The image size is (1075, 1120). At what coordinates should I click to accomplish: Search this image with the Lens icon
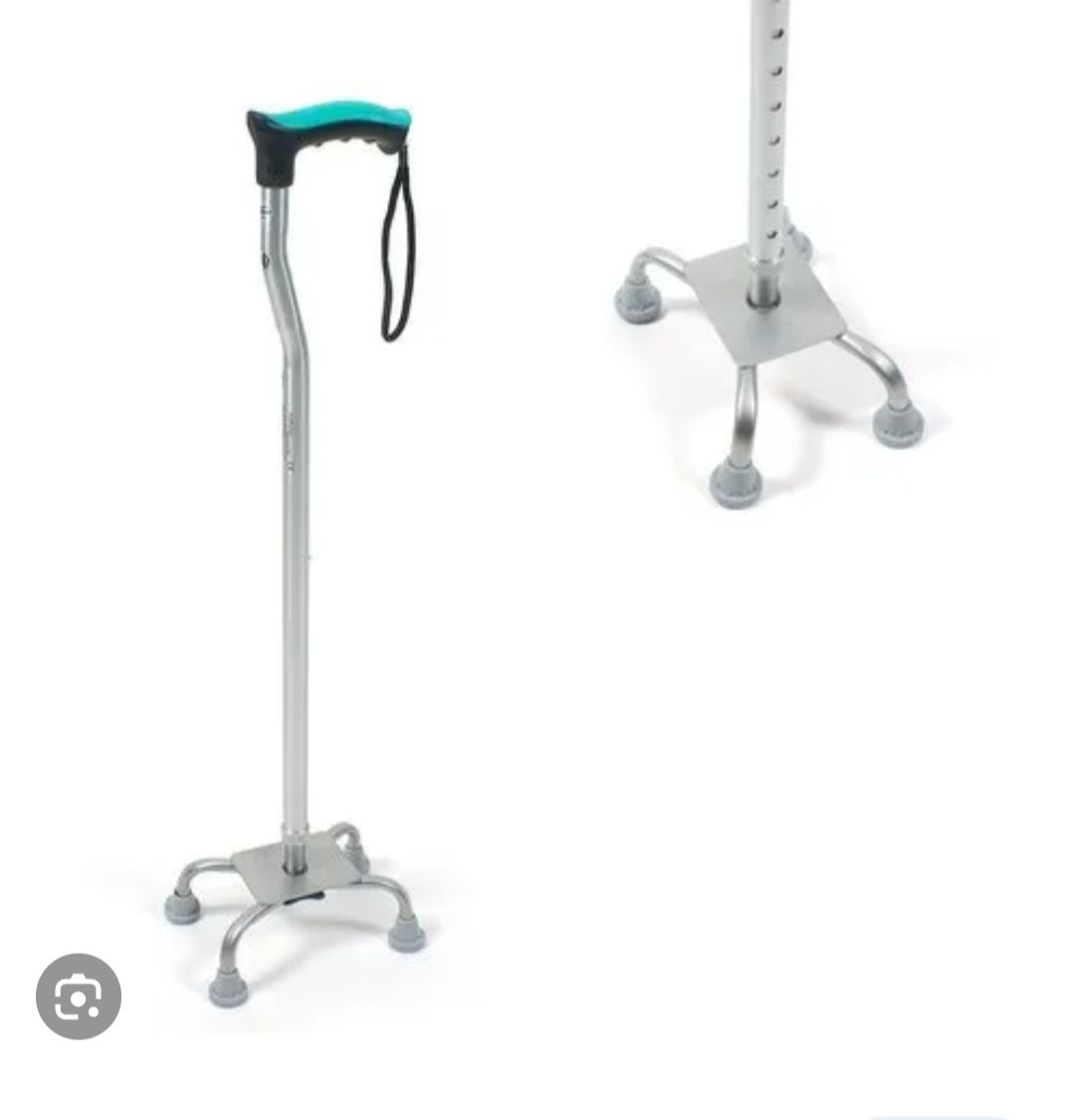click(x=79, y=997)
